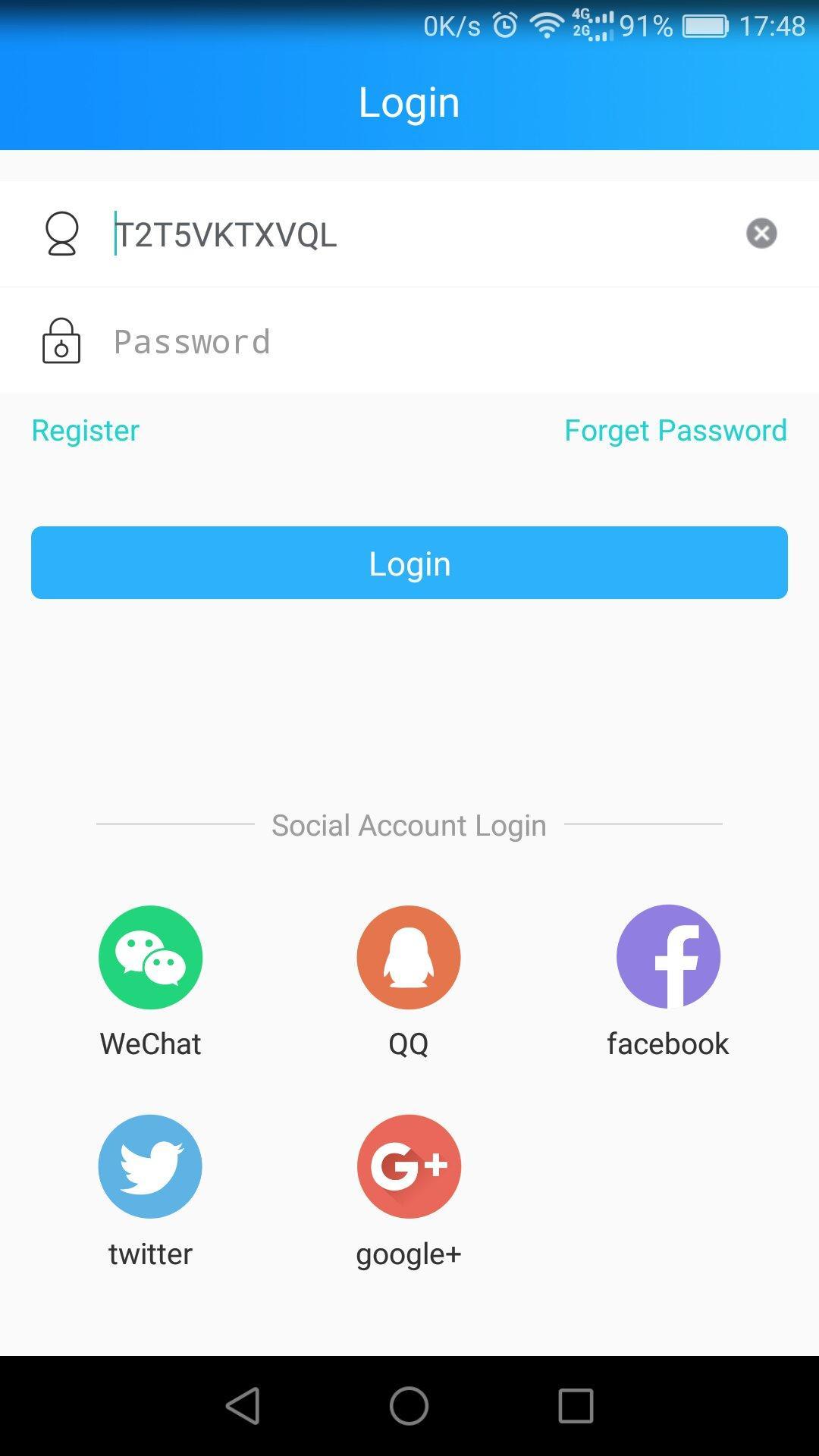
Task: Go to the phone's home screen
Action: pos(409,1406)
